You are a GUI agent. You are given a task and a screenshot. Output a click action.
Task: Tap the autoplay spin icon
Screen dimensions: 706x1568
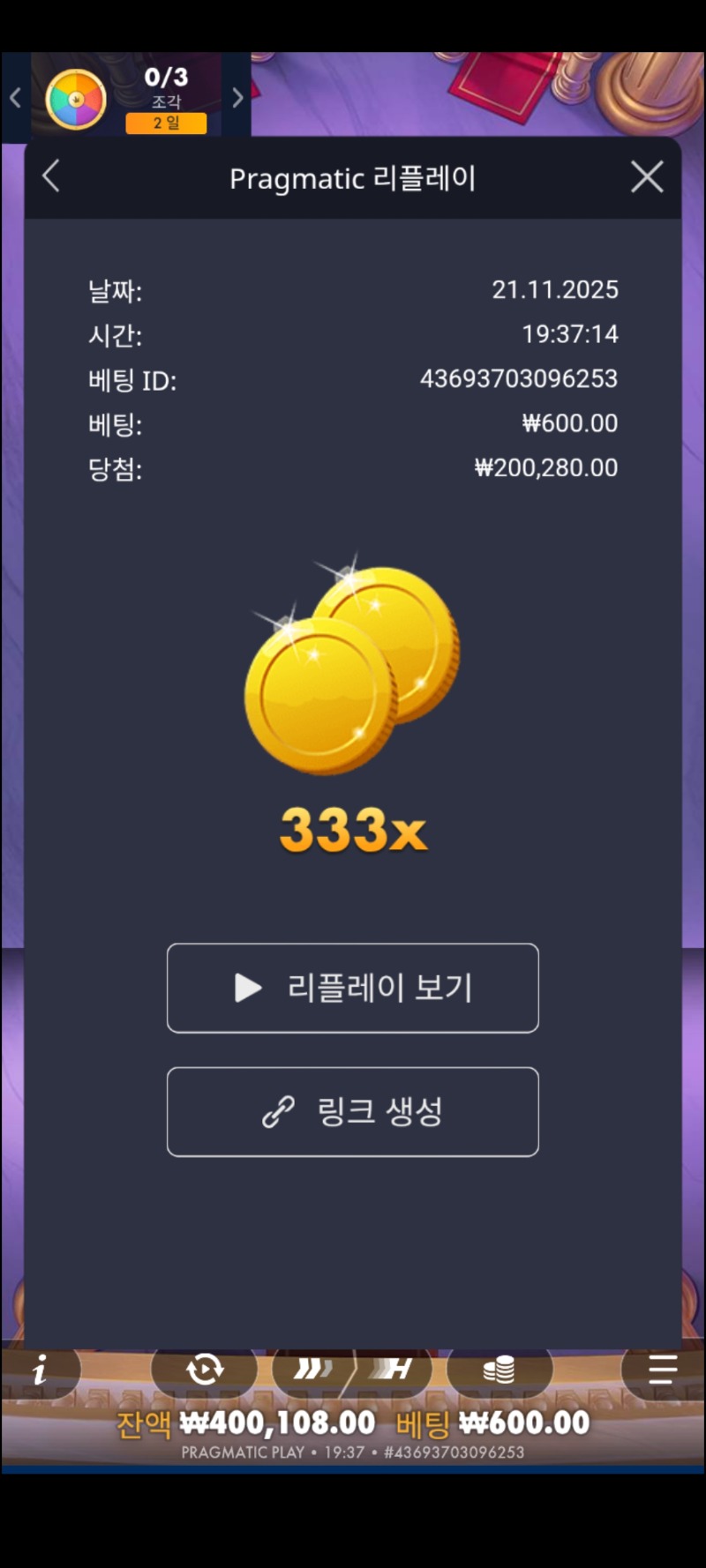205,1370
